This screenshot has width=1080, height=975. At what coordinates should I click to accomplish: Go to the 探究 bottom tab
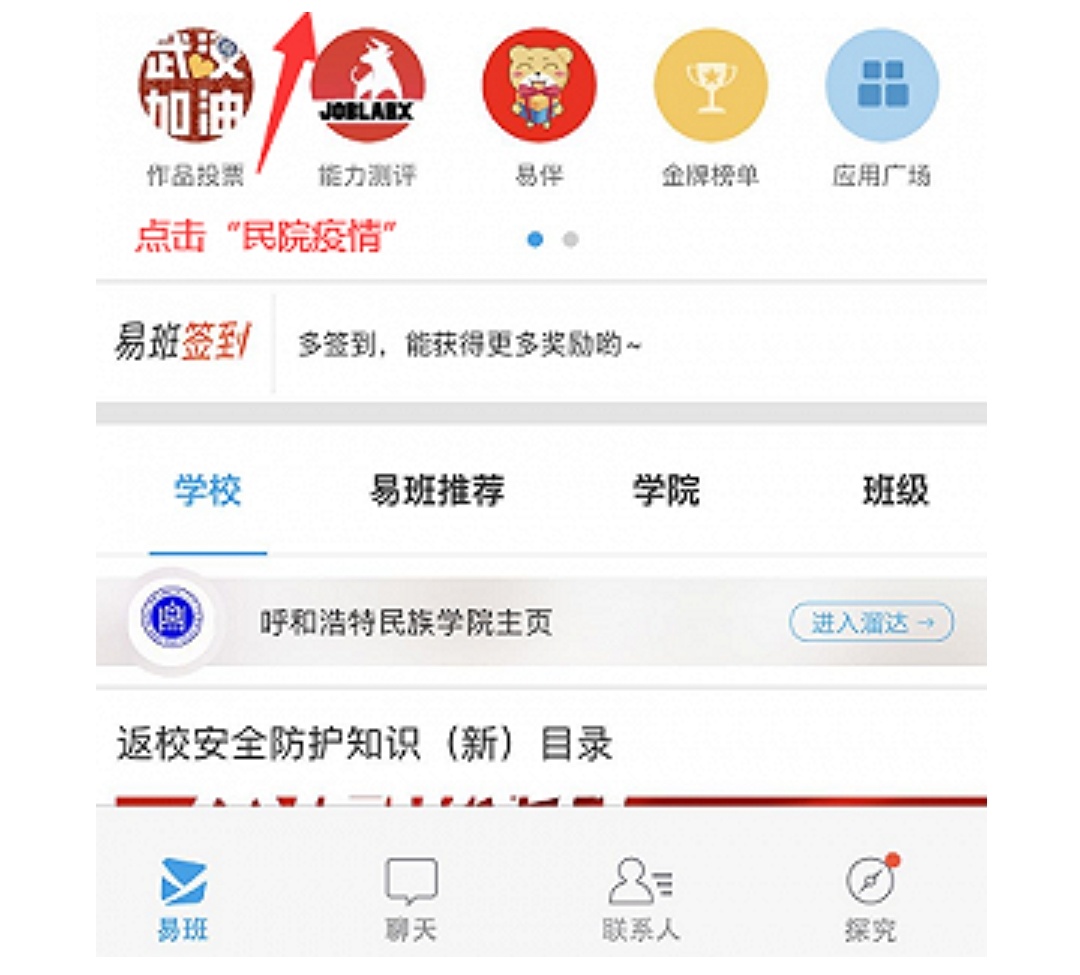[870, 898]
